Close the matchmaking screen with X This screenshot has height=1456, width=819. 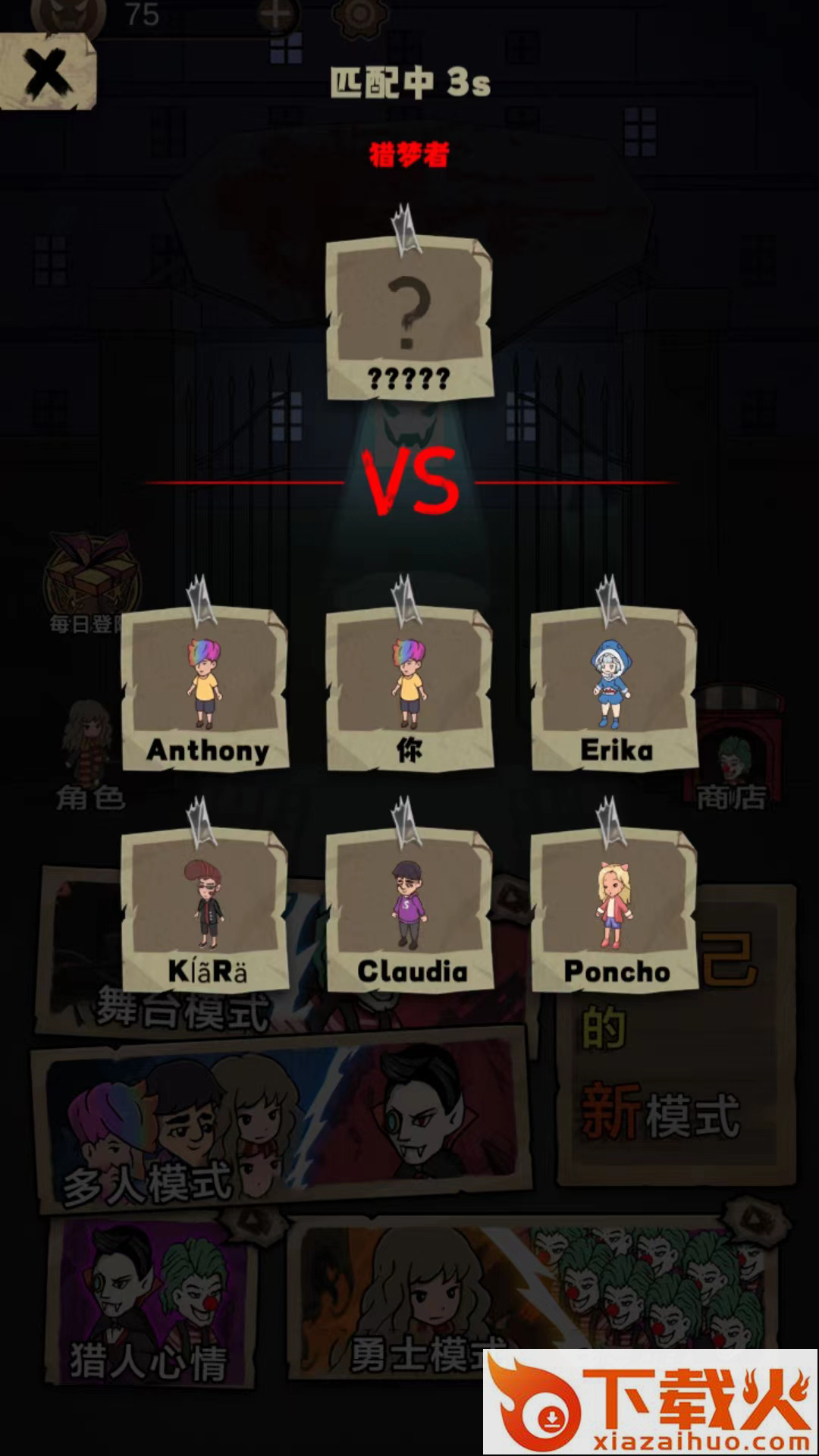47,74
